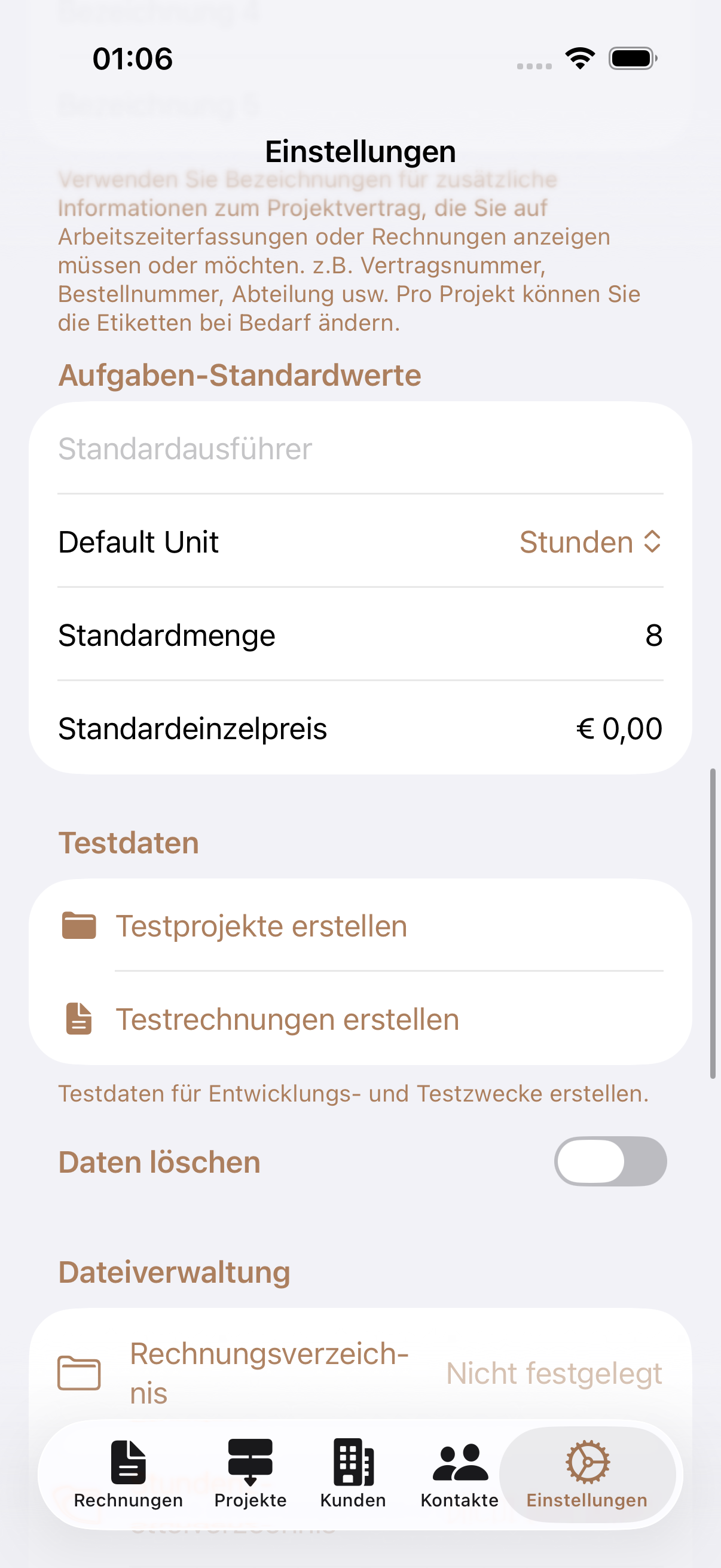Click the folder icon beside Rechnungsverzeichnis
Image resolution: width=721 pixels, height=1568 pixels.
tap(78, 1371)
